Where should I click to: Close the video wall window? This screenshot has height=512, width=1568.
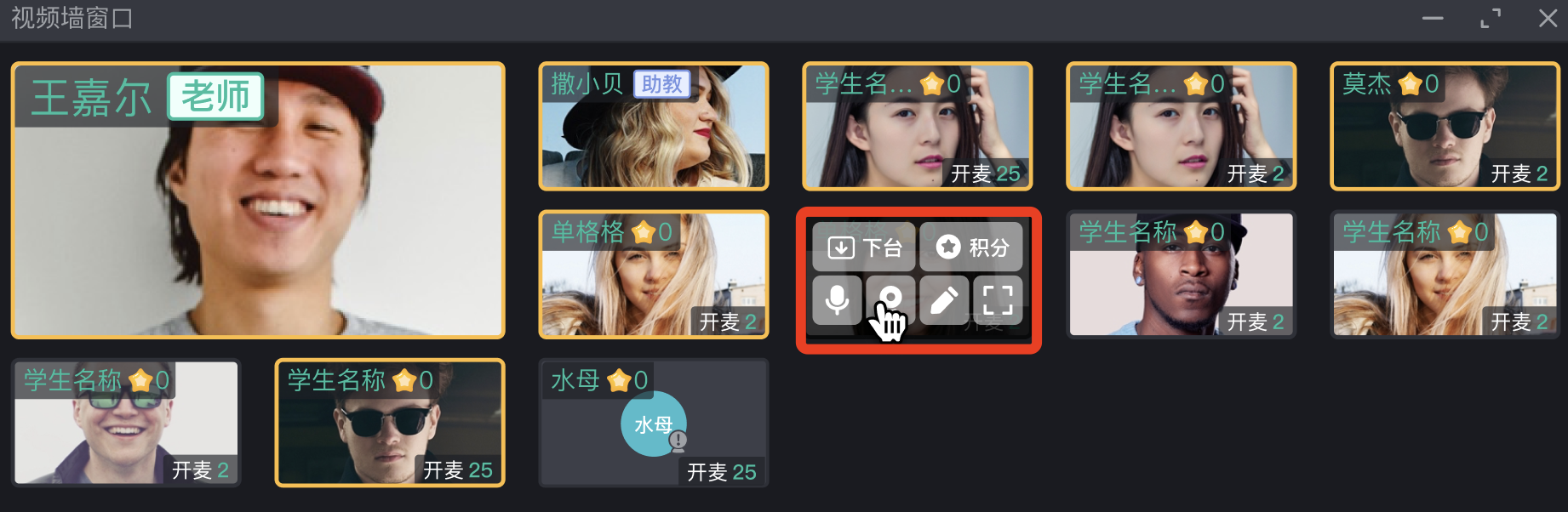[1548, 18]
